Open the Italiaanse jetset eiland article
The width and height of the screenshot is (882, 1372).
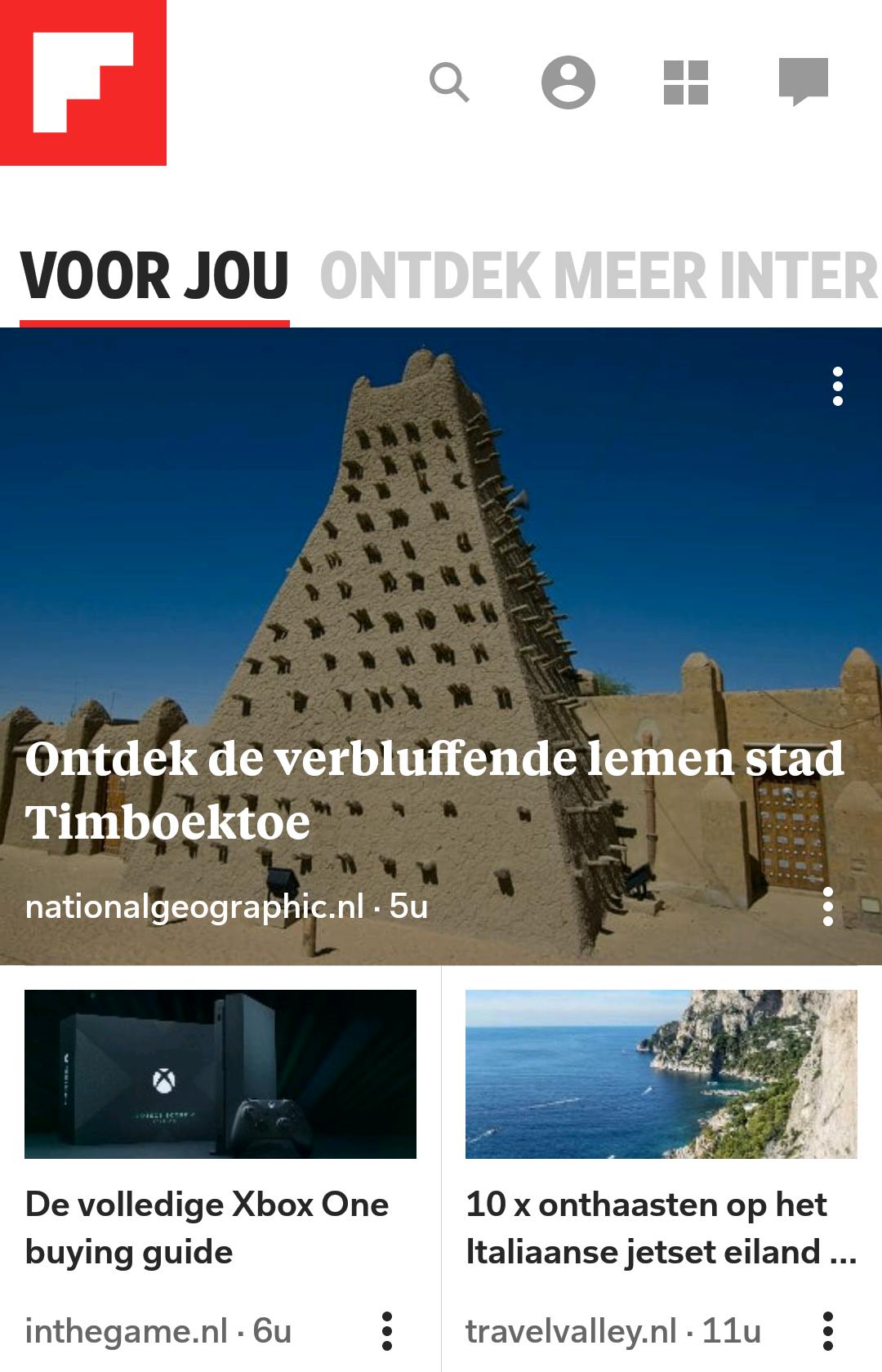(x=661, y=1227)
